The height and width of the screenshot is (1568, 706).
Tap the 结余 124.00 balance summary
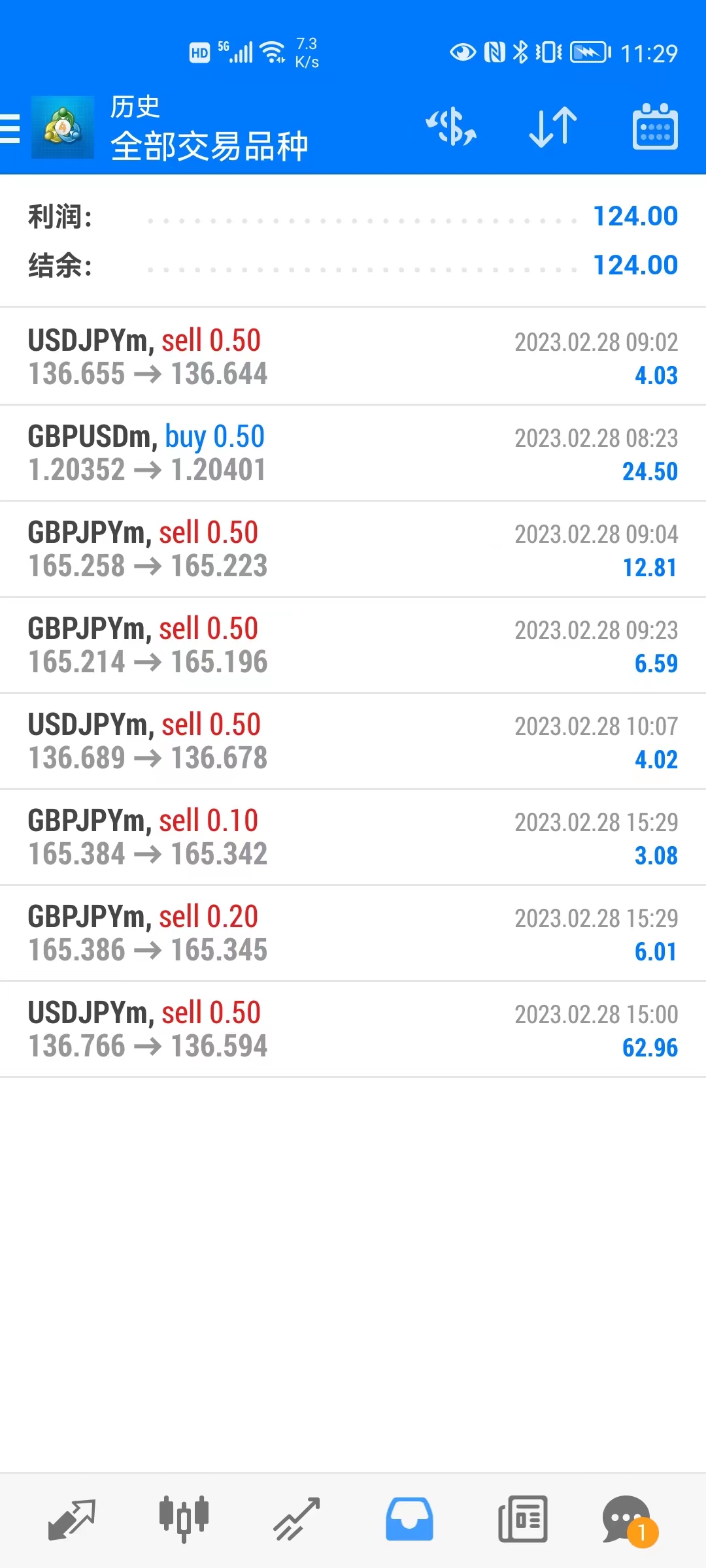(x=353, y=264)
